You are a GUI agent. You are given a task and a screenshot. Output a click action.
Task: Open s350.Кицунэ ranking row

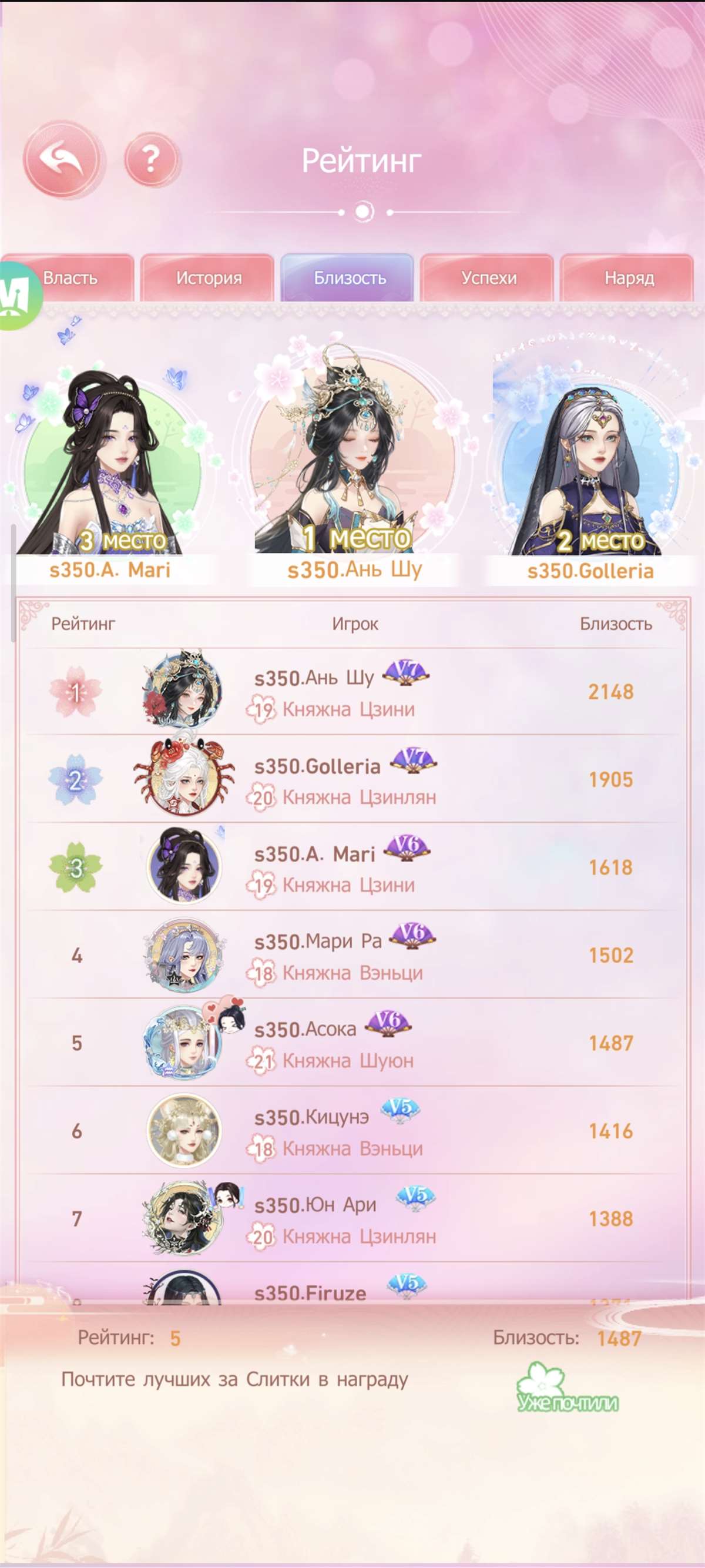(353, 1132)
